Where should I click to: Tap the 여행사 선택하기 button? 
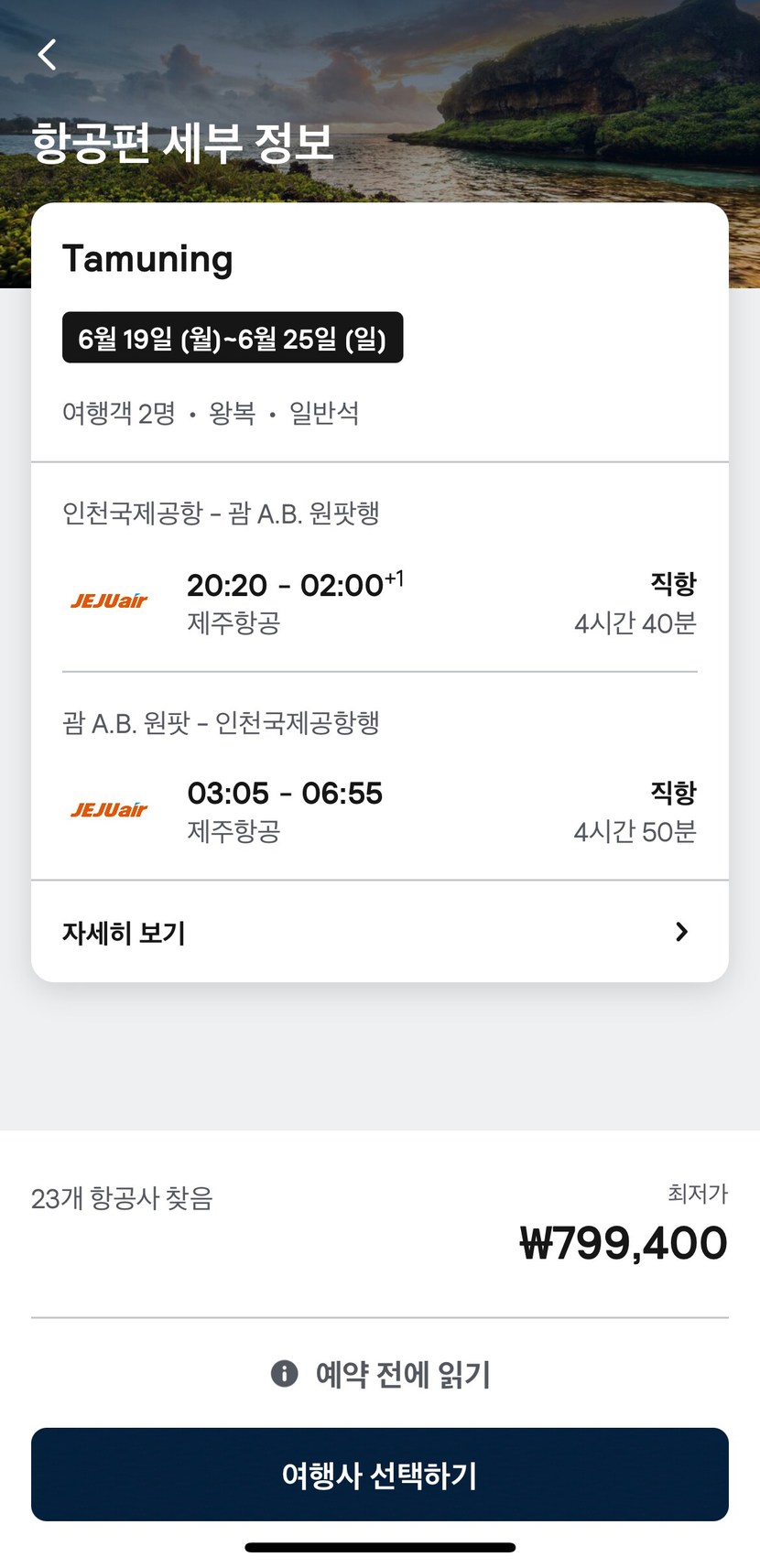coord(380,1475)
